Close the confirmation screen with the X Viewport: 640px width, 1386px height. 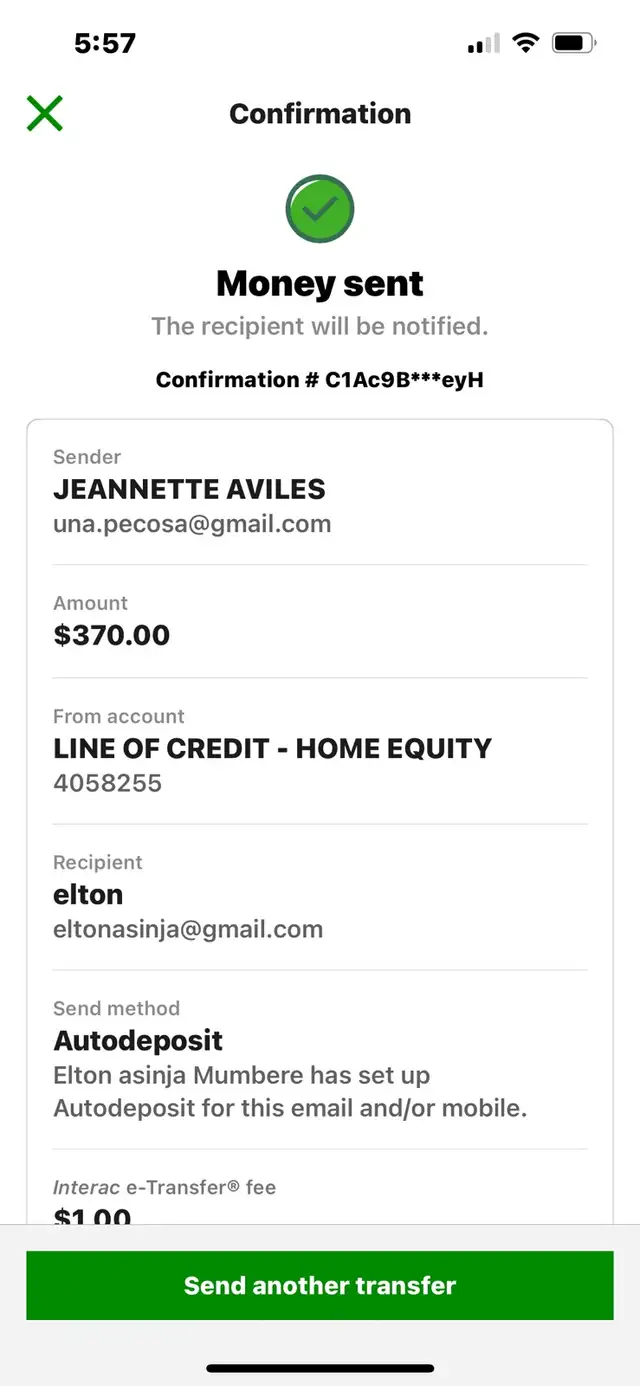(45, 114)
